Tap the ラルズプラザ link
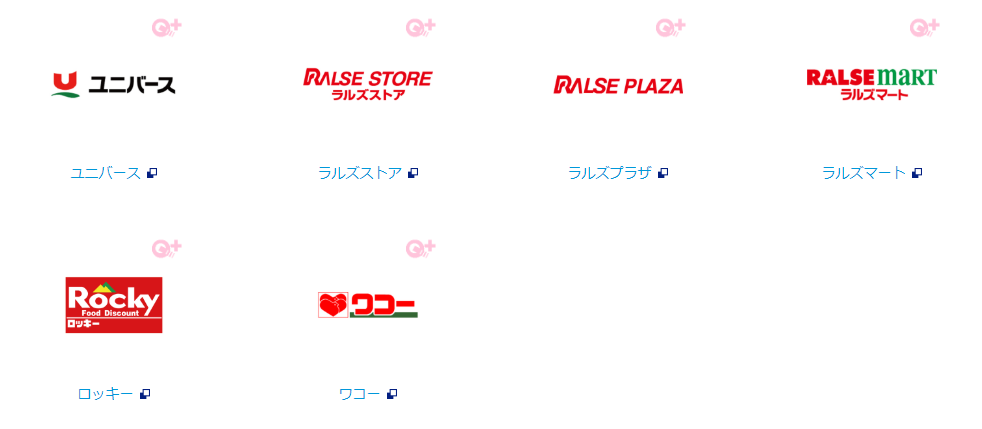 610,173
